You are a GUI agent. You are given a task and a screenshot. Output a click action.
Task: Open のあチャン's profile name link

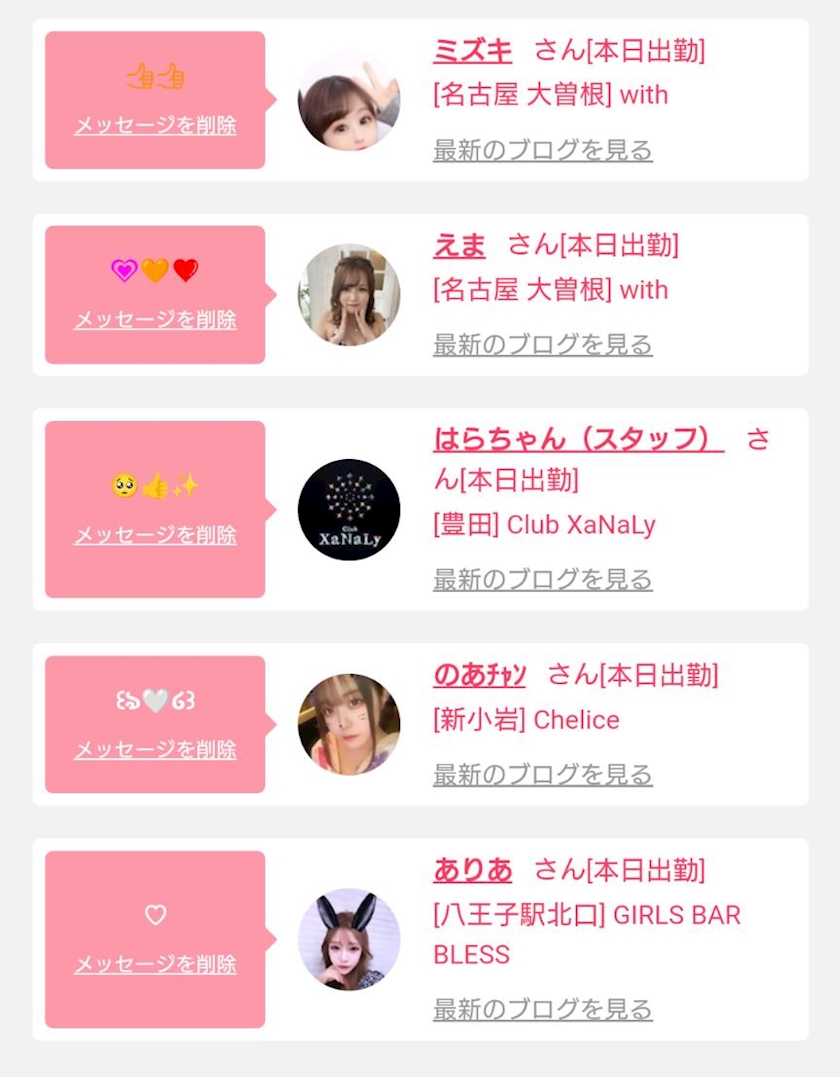479,675
